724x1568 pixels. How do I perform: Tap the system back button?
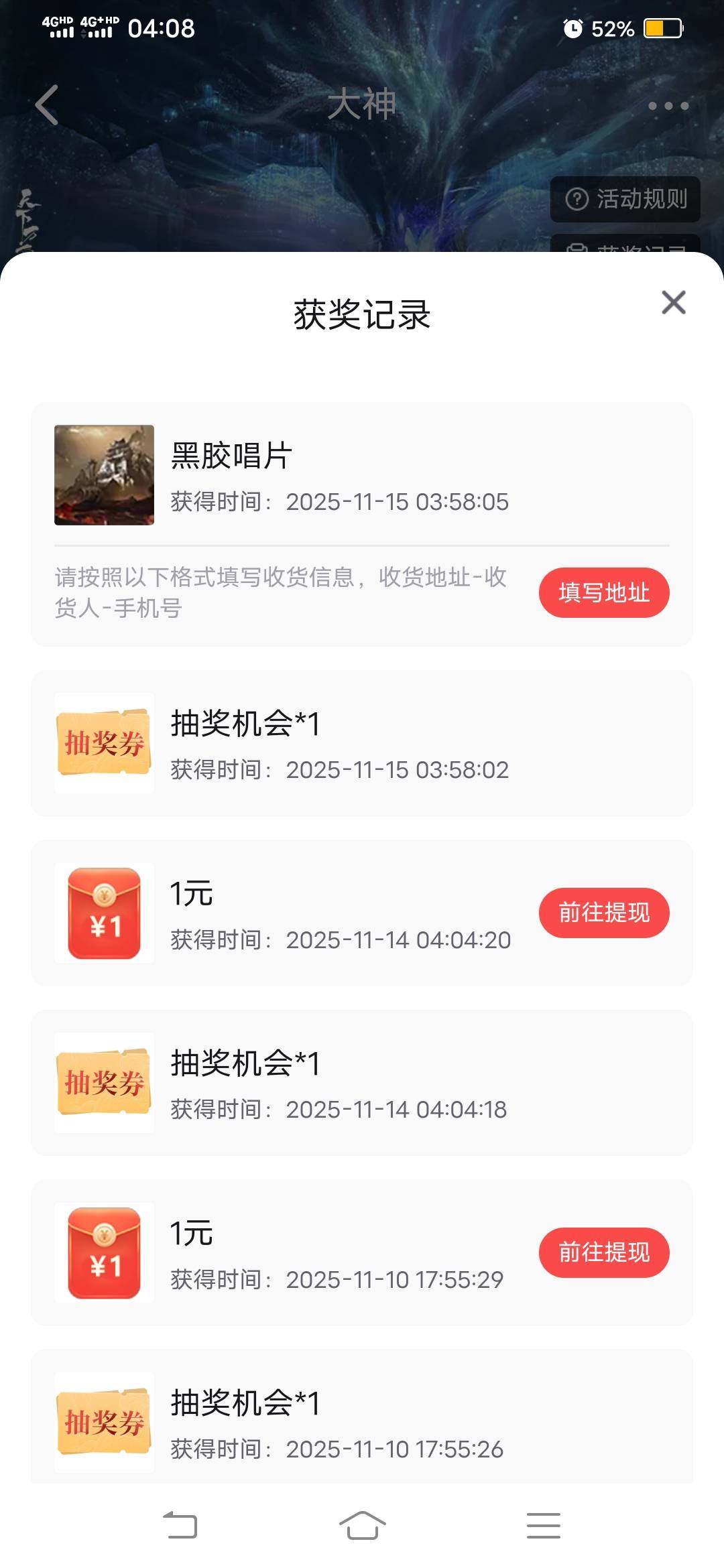180,1526
